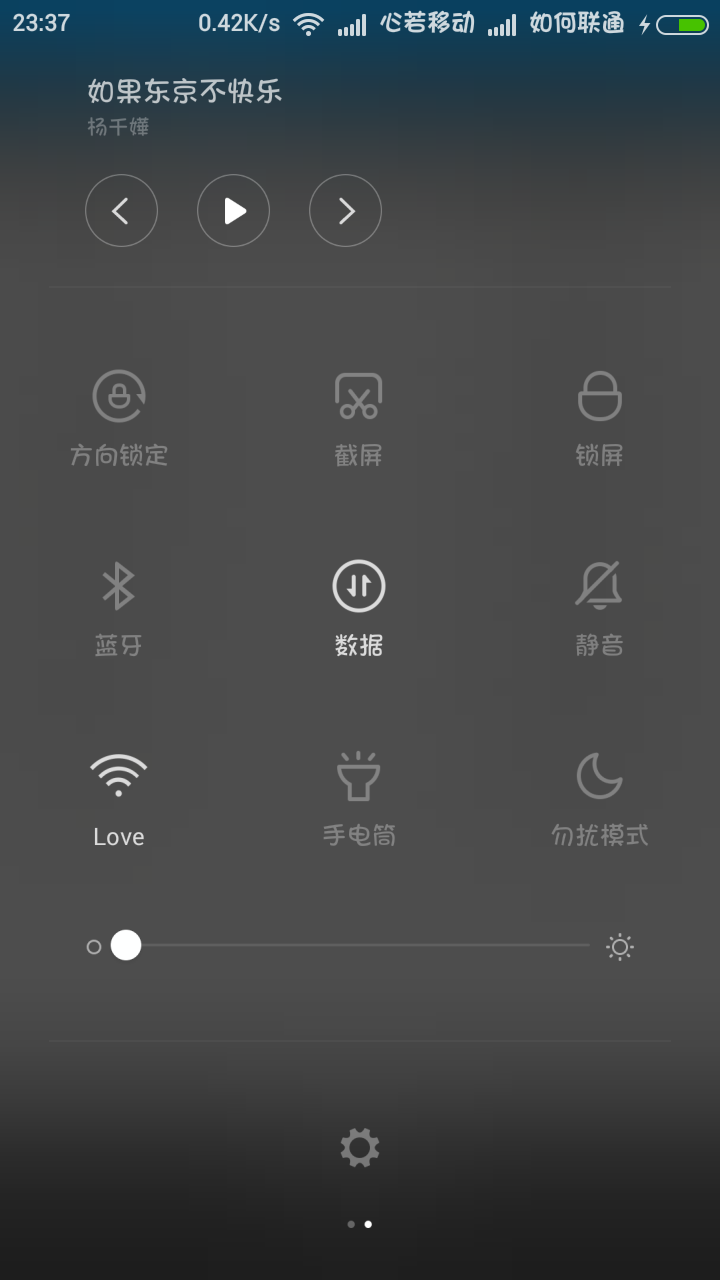Viewport: 720px width, 1280px height.
Task: Skip to the previous song
Action: pyautogui.click(x=121, y=211)
